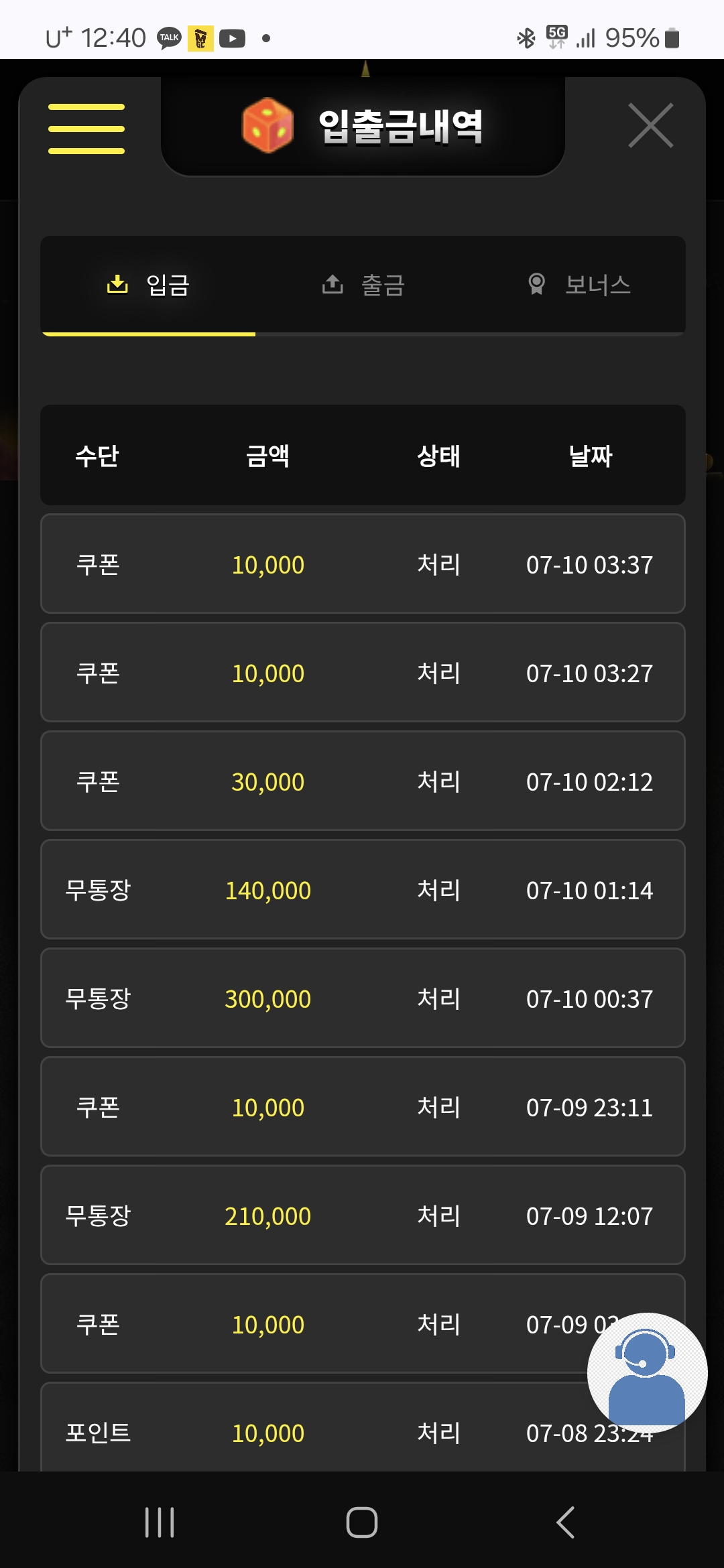Go back with the system back button
This screenshot has width=724, height=1568.
tap(565, 1522)
